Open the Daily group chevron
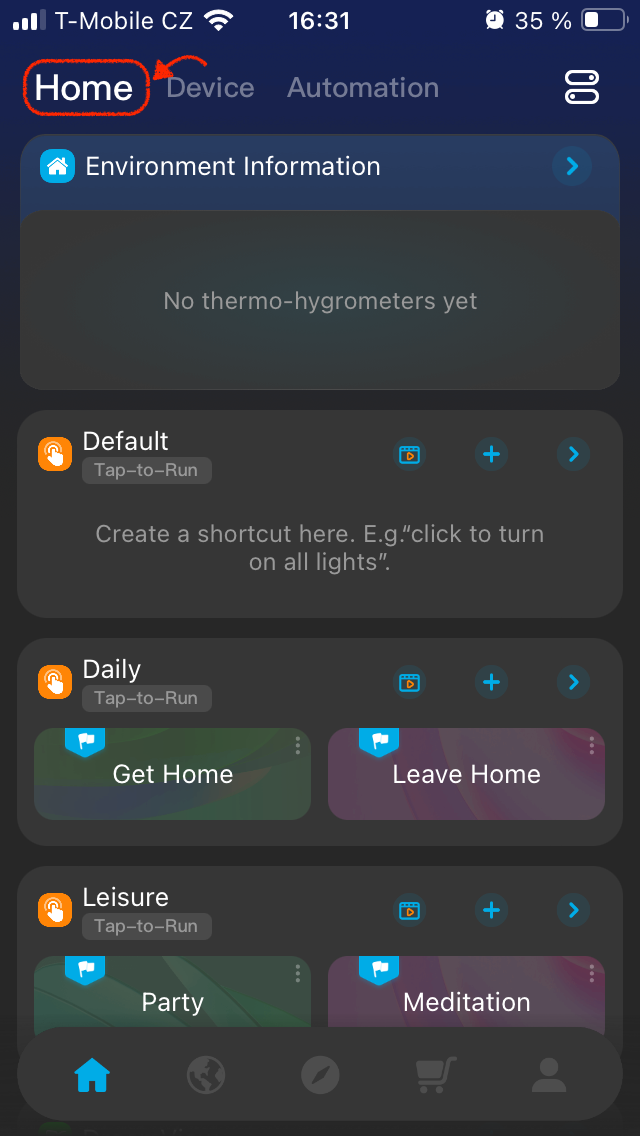The height and width of the screenshot is (1136, 640). pyautogui.click(x=573, y=683)
